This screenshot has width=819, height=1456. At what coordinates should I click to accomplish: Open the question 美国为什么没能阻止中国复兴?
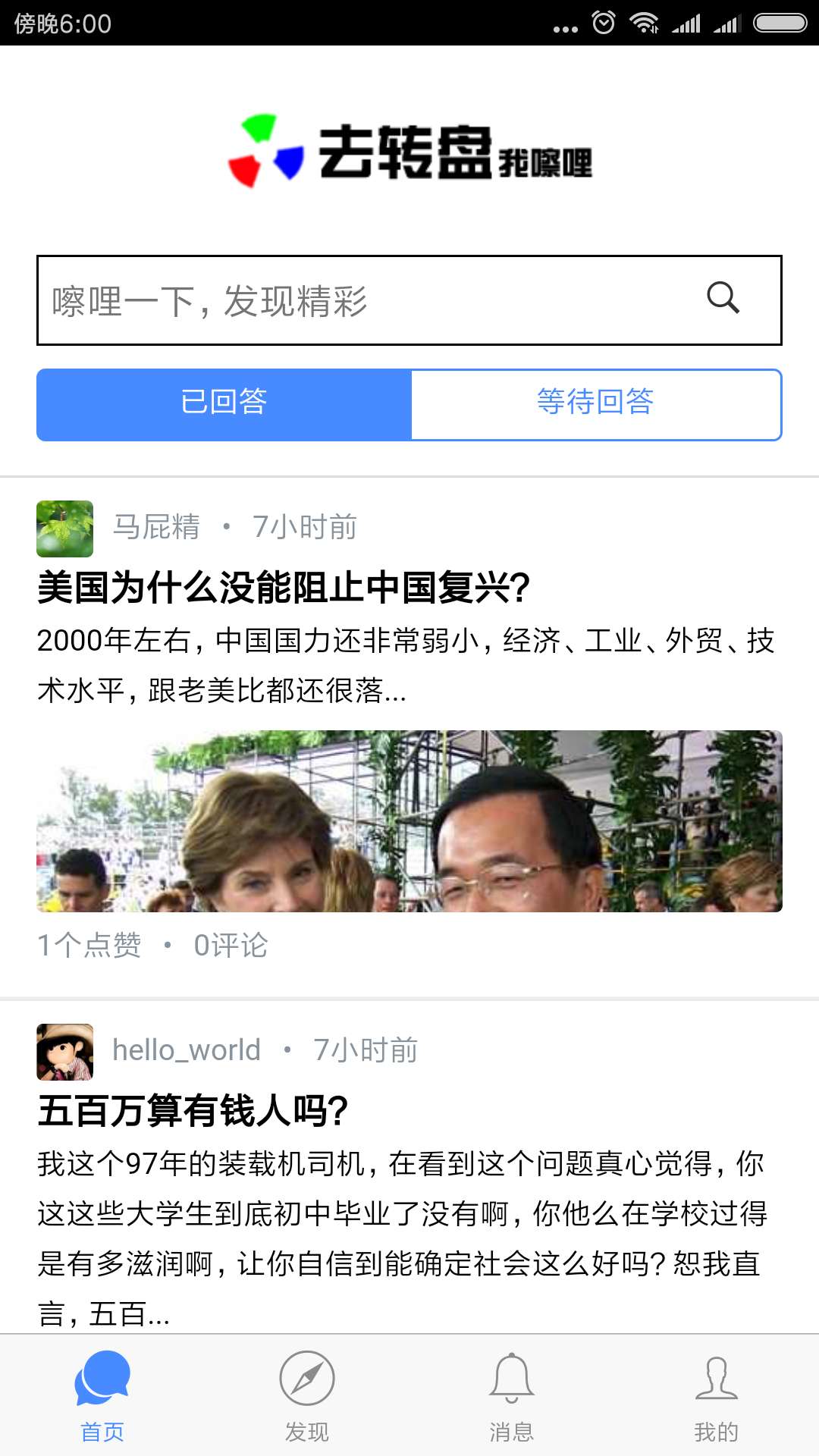284,587
